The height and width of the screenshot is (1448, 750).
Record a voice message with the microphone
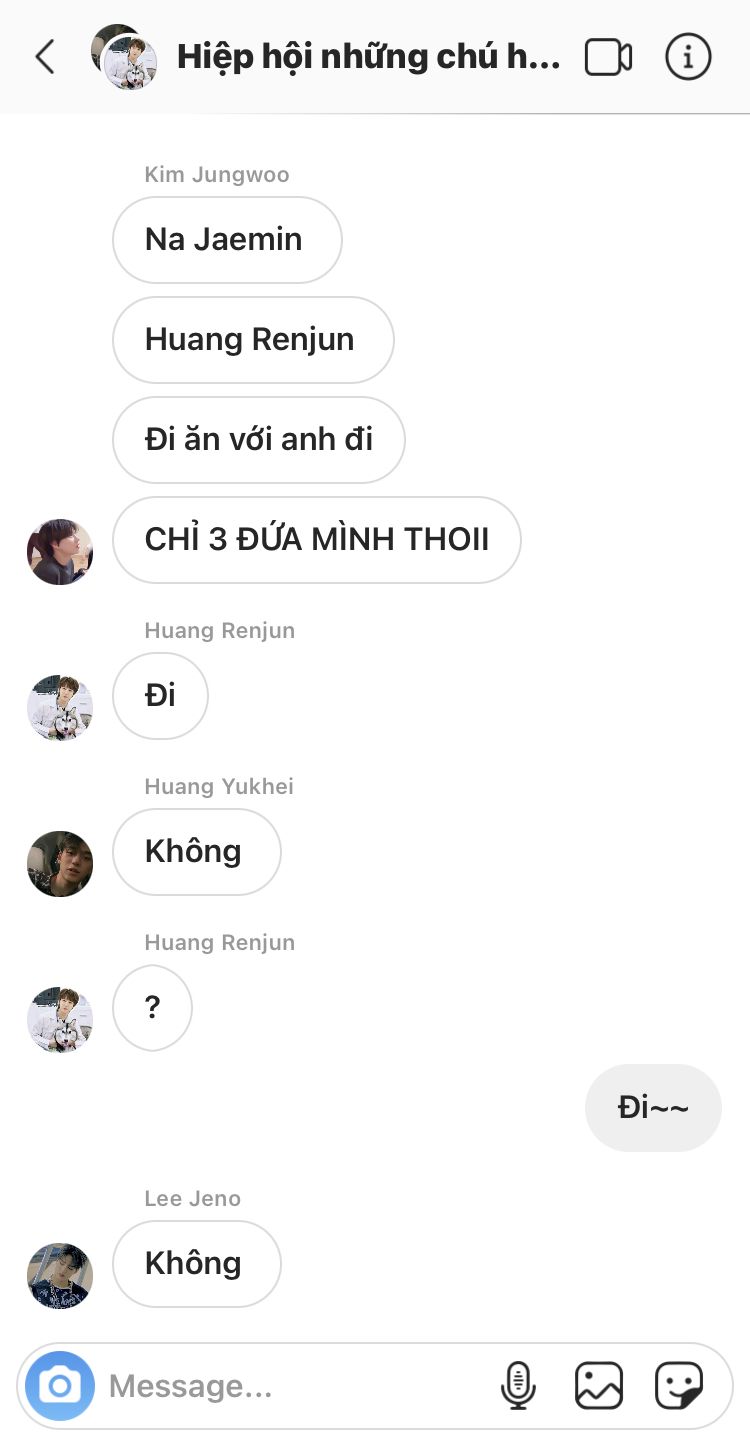518,1386
